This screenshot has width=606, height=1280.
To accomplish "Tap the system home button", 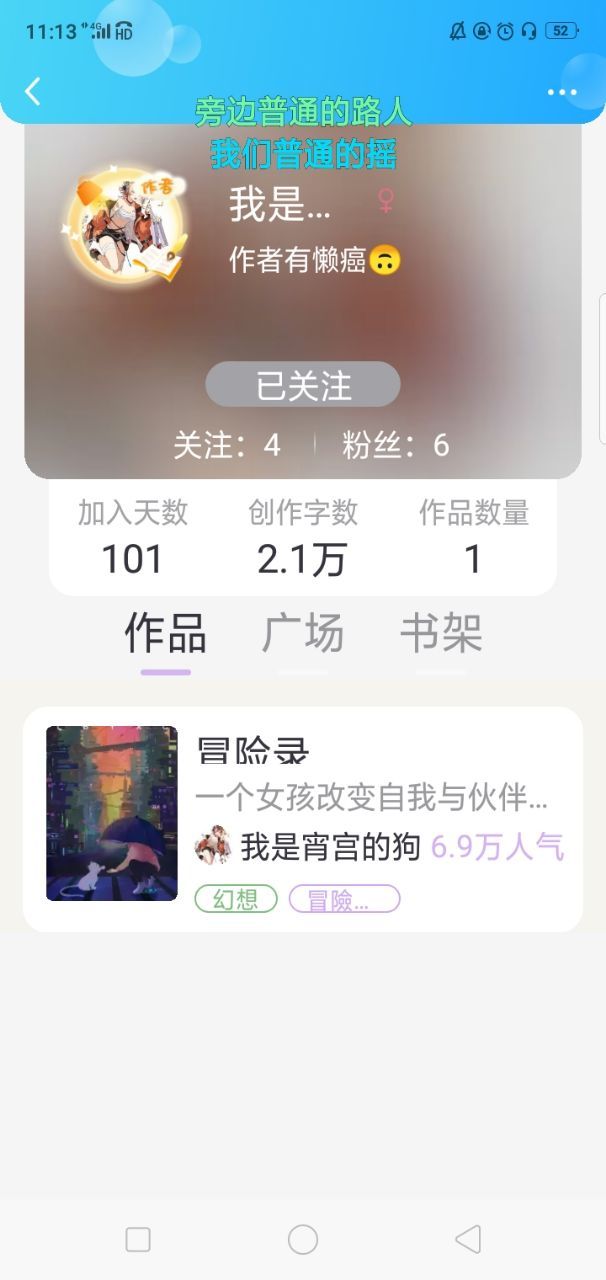I will click(303, 1240).
